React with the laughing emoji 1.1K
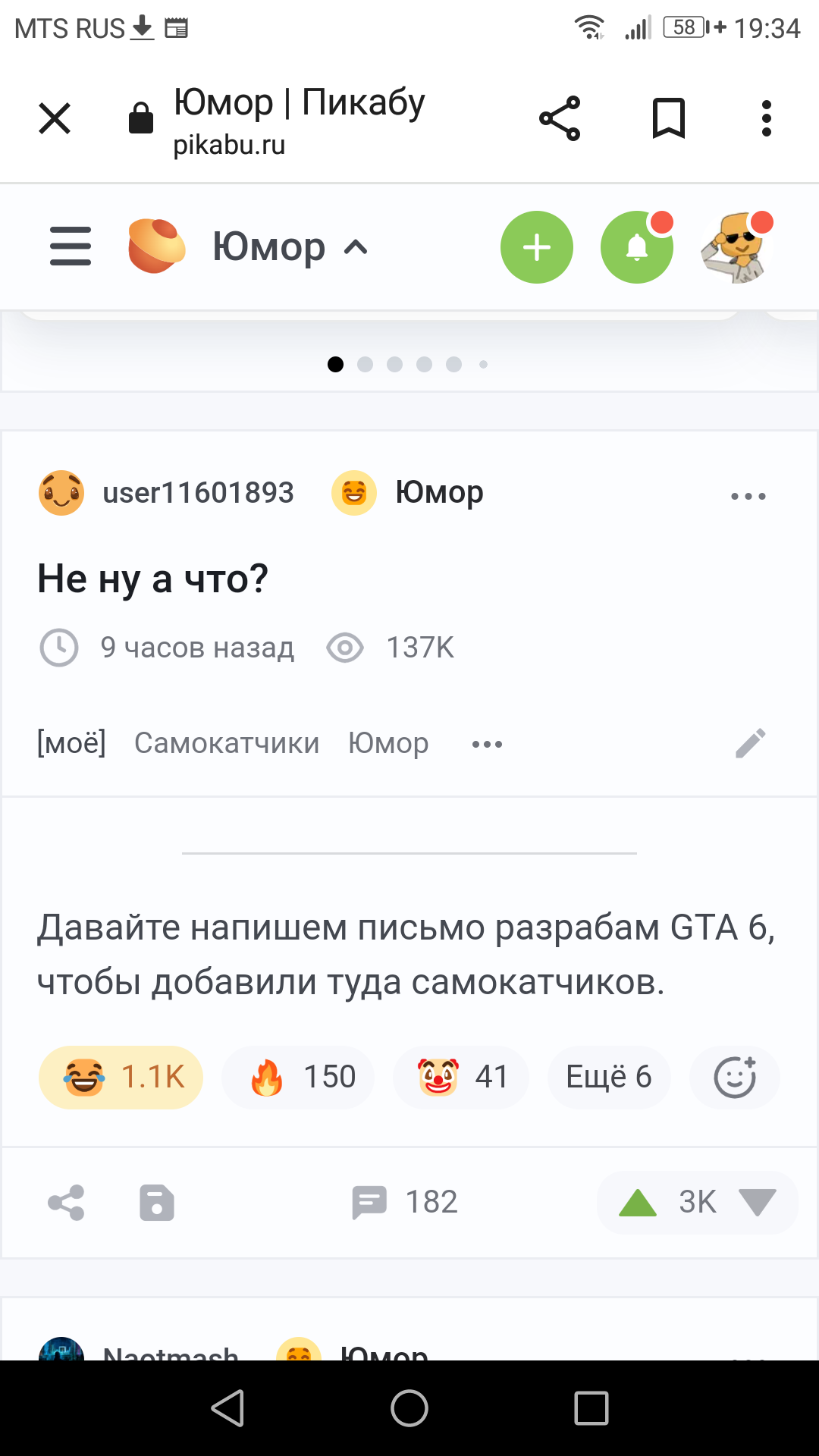This screenshot has width=819, height=1456. point(121,1078)
